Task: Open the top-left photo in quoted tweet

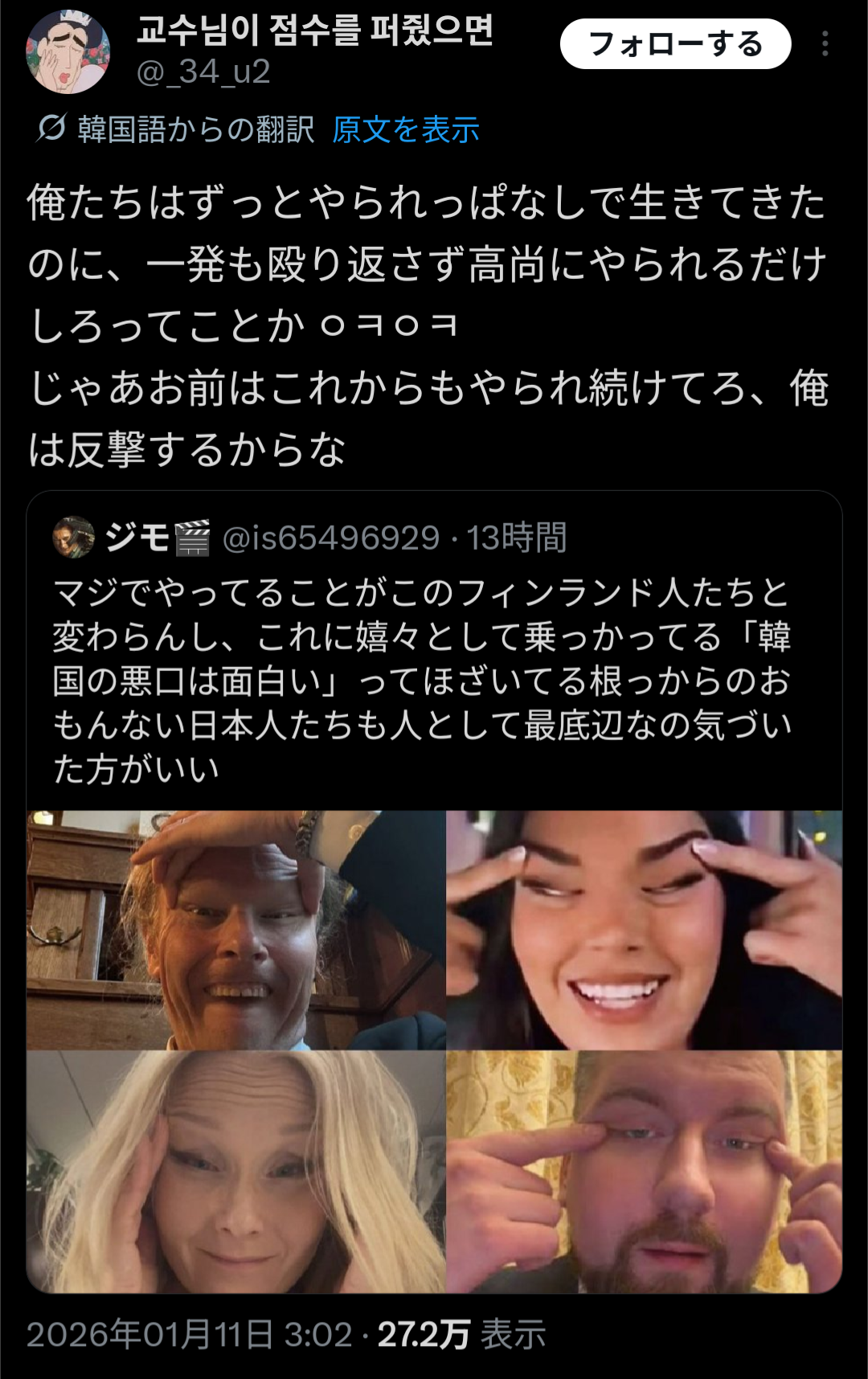Action: point(236,930)
